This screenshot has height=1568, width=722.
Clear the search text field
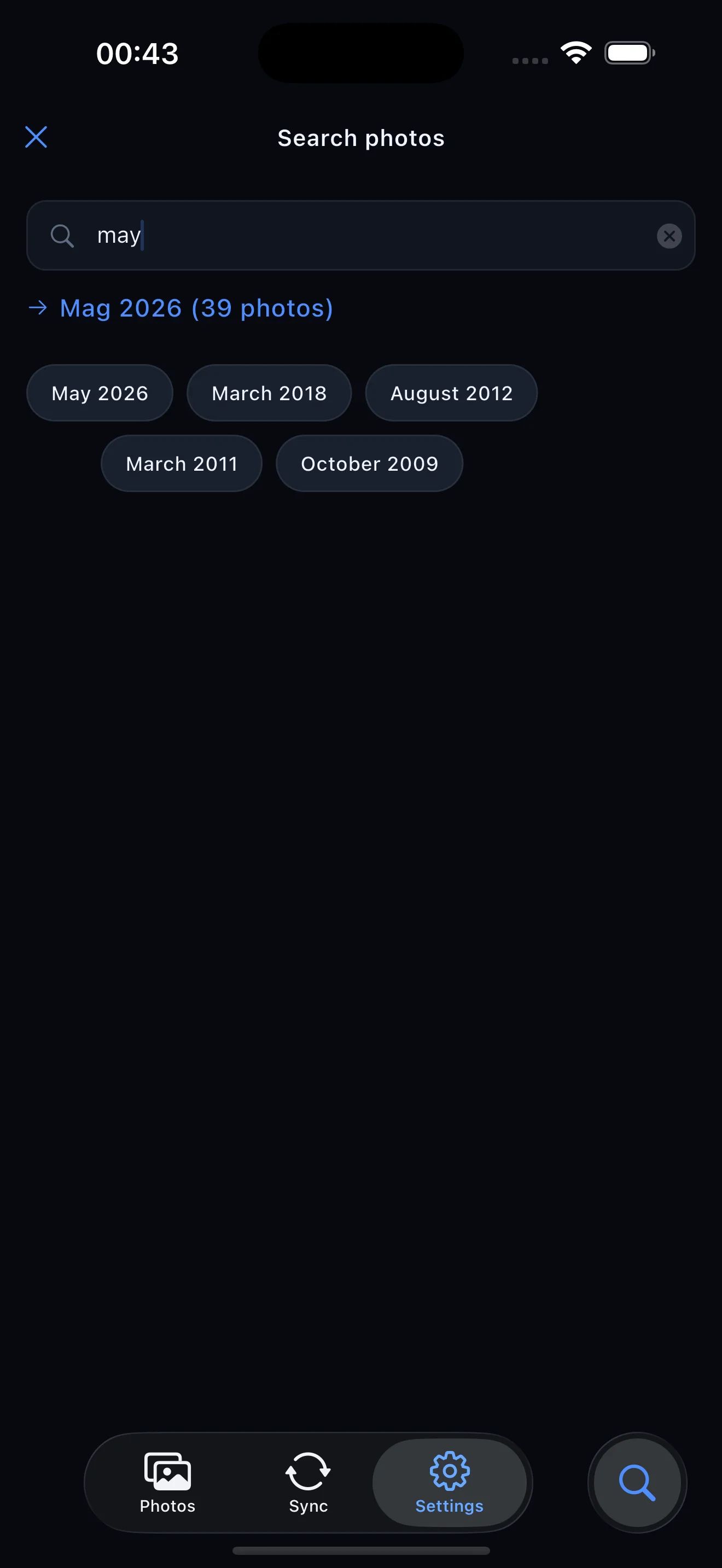669,236
